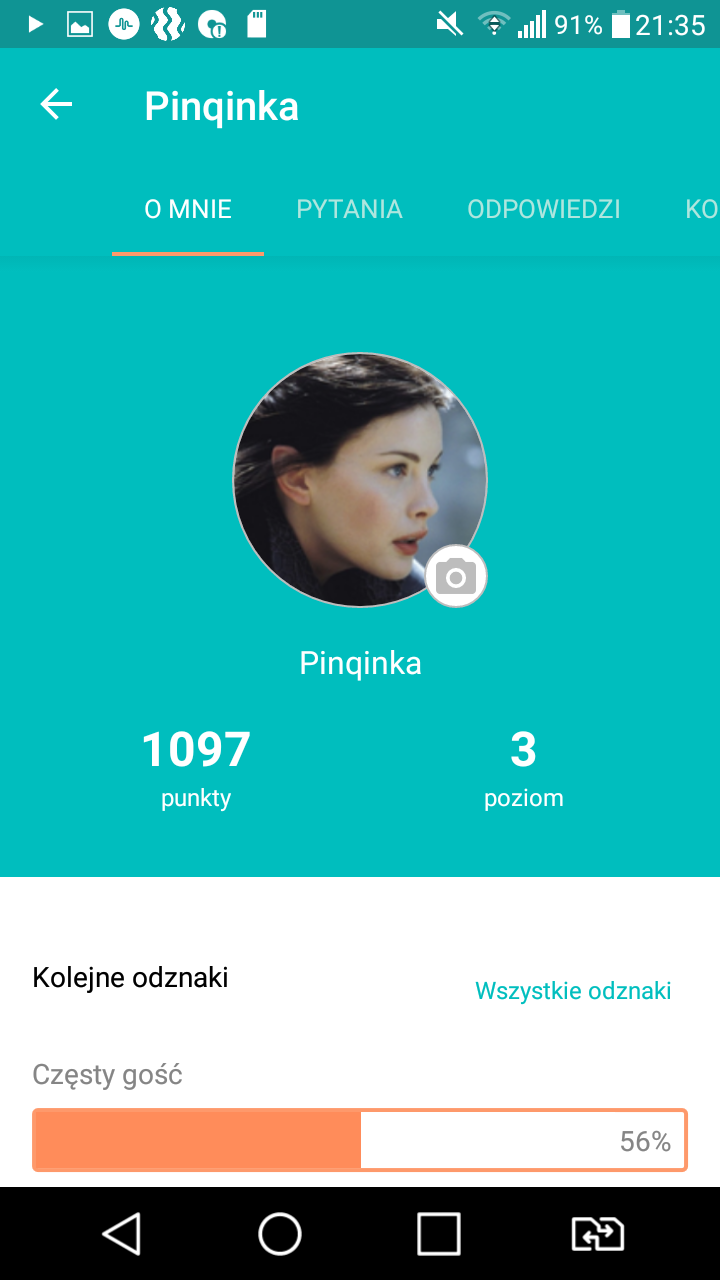This screenshot has height=1280, width=720.
Task: Open the Wszystkie odznaki link
Action: click(573, 991)
